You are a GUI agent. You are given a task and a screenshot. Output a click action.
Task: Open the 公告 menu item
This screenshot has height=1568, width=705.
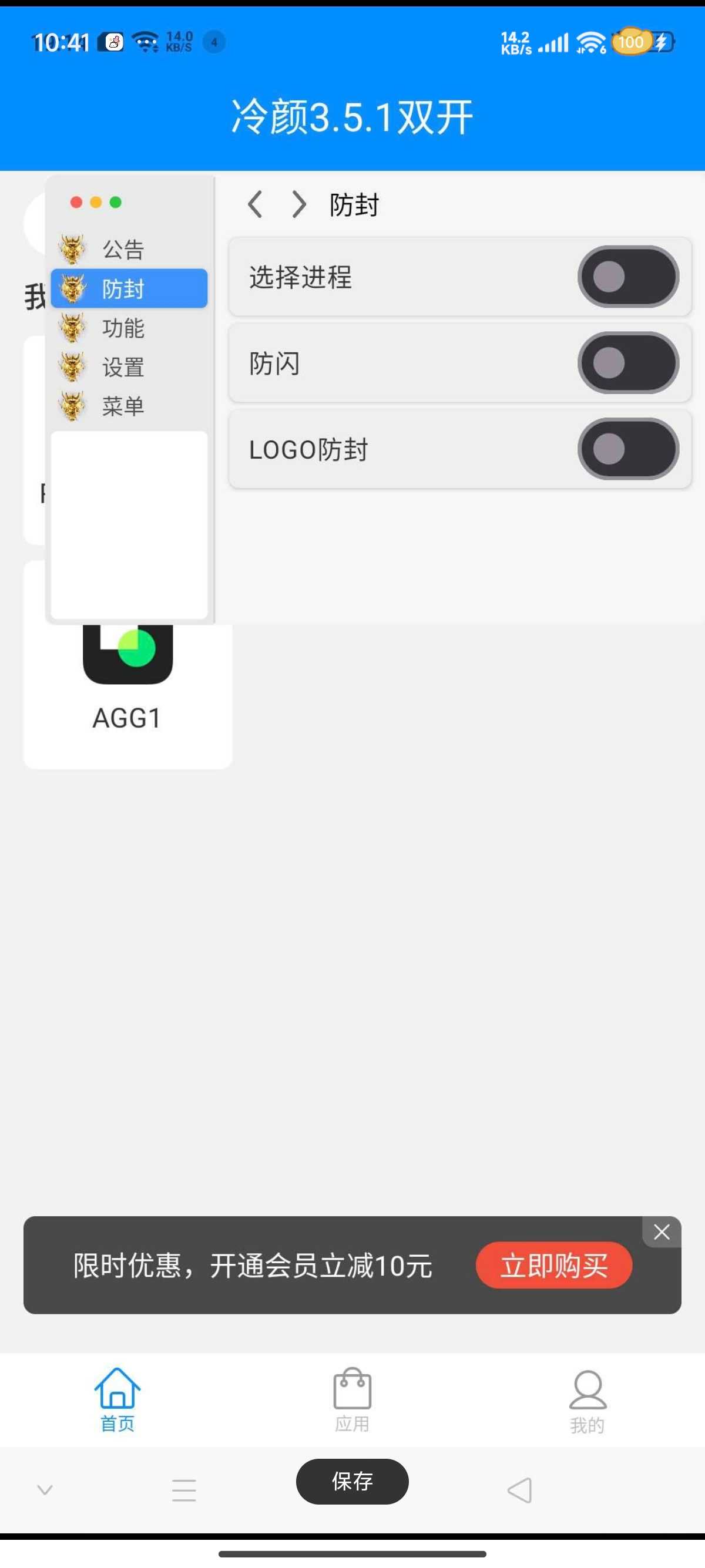122,250
